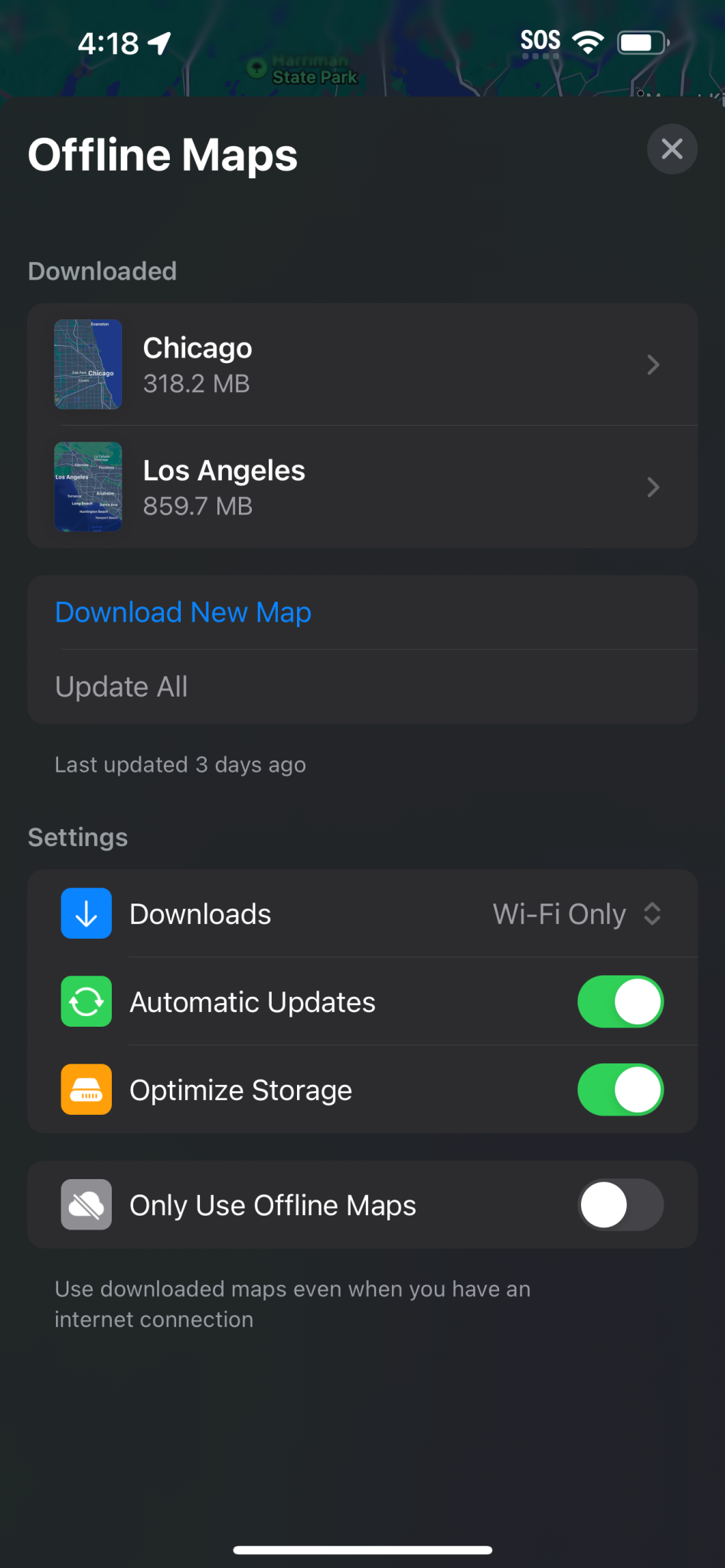Enable Only Use Offline Maps
This screenshot has width=725, height=1568.
pos(620,1204)
